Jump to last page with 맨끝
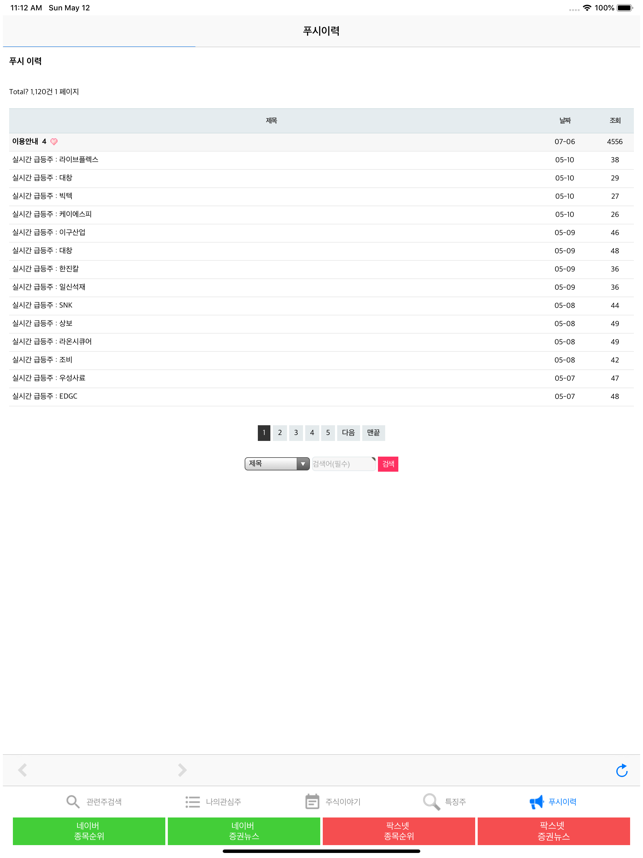This screenshot has width=643, height=858. (x=373, y=433)
